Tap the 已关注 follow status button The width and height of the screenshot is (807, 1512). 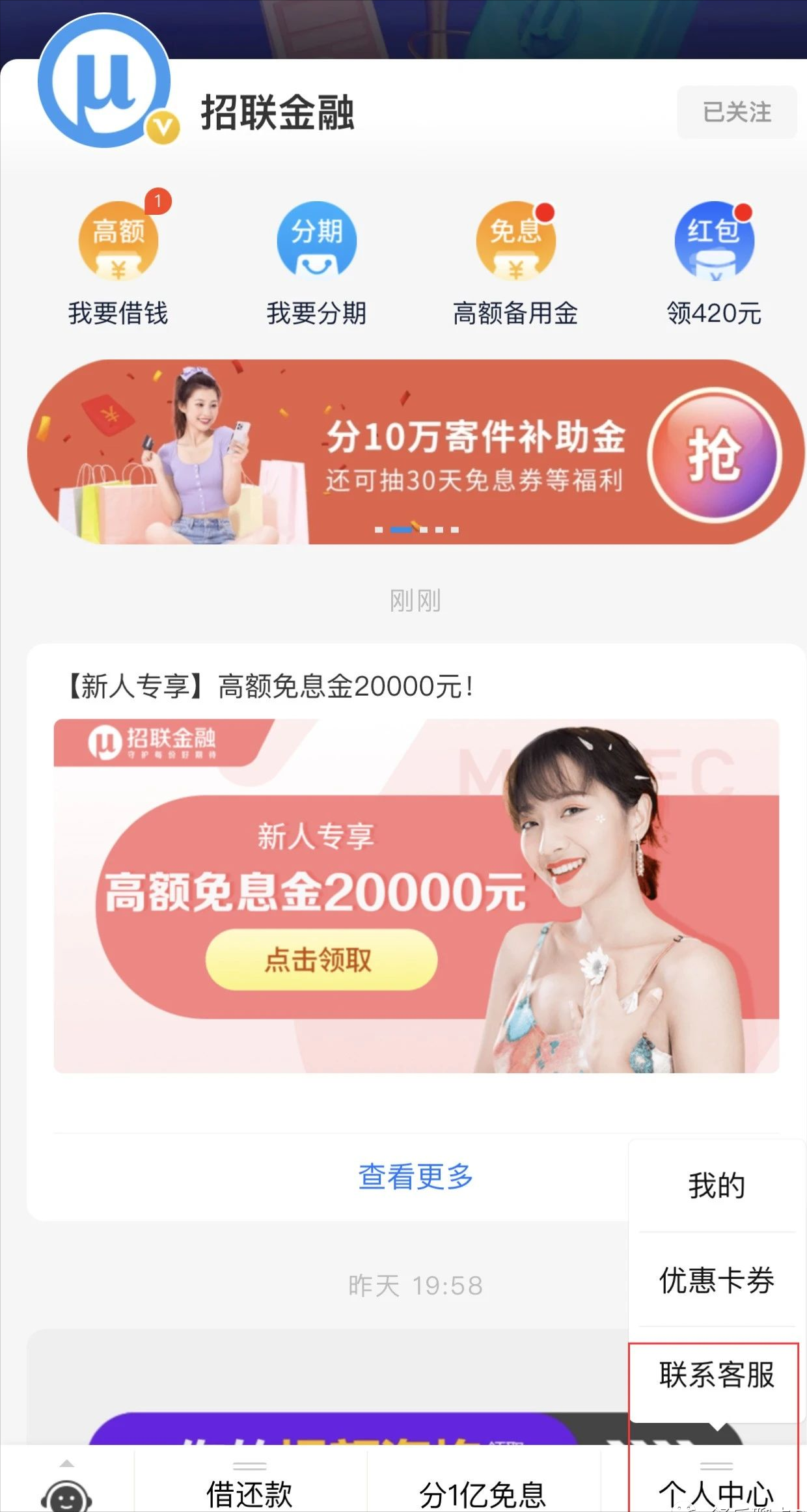[737, 112]
